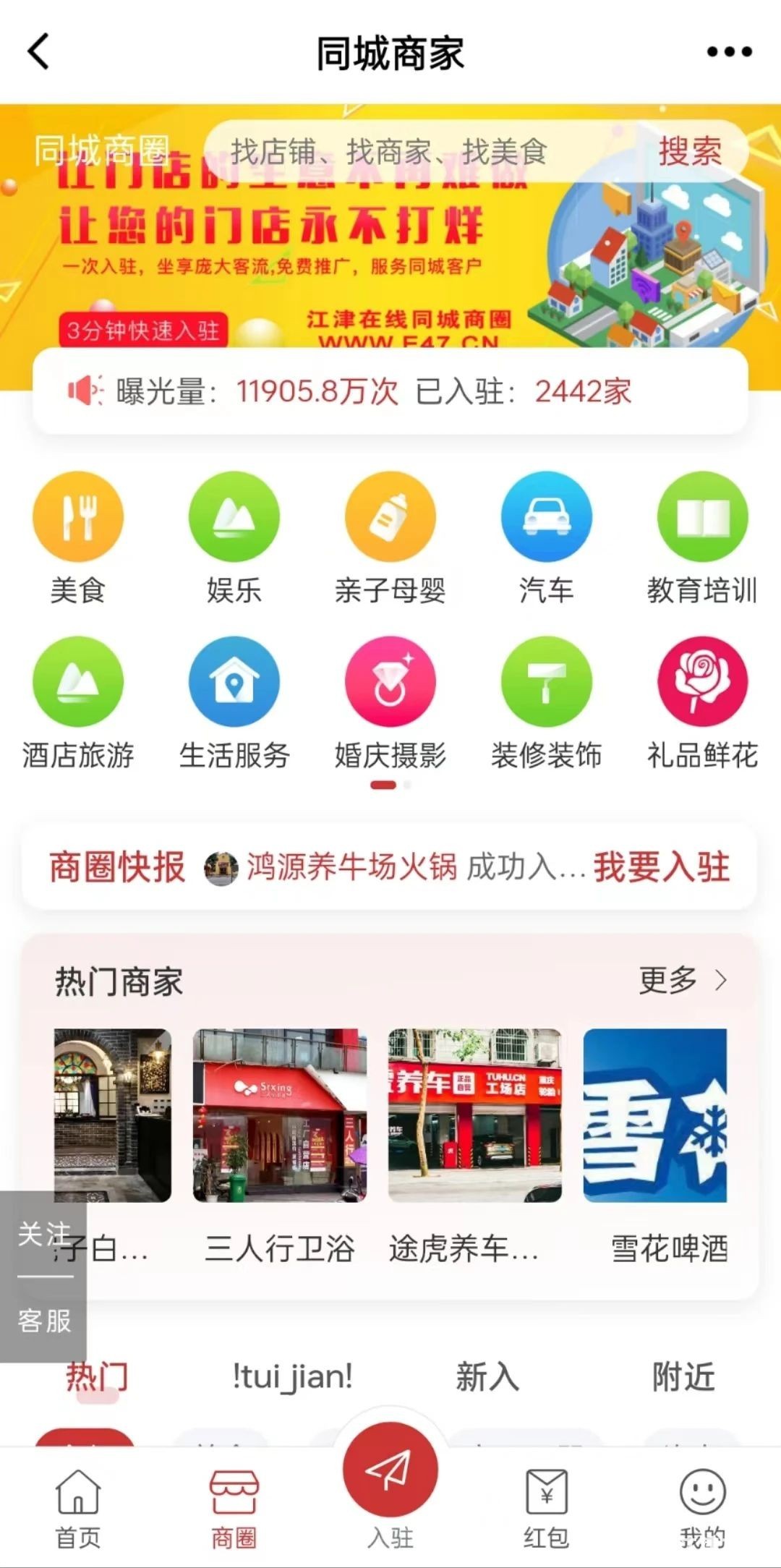Tap the red 搜索 button
The width and height of the screenshot is (781, 1568).
(x=689, y=152)
